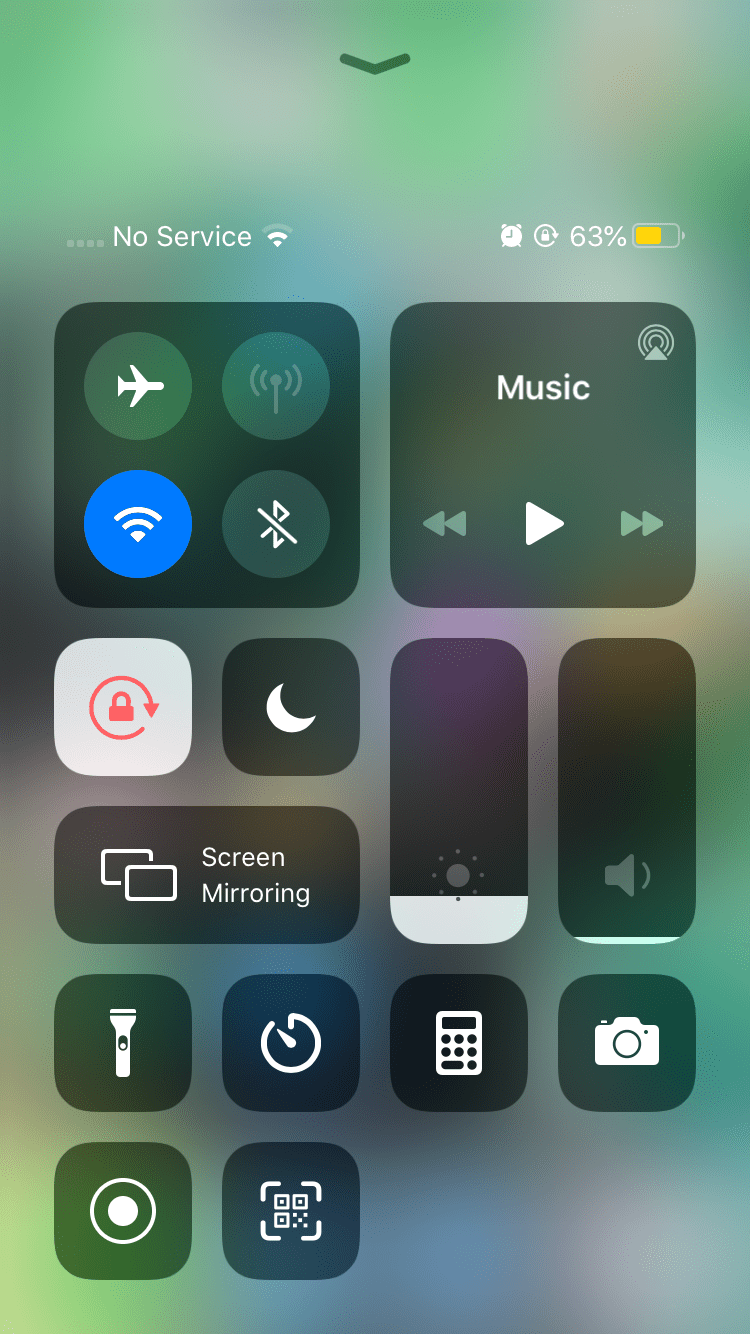
Task: Dismiss Control Center via top chevron
Action: (x=375, y=64)
